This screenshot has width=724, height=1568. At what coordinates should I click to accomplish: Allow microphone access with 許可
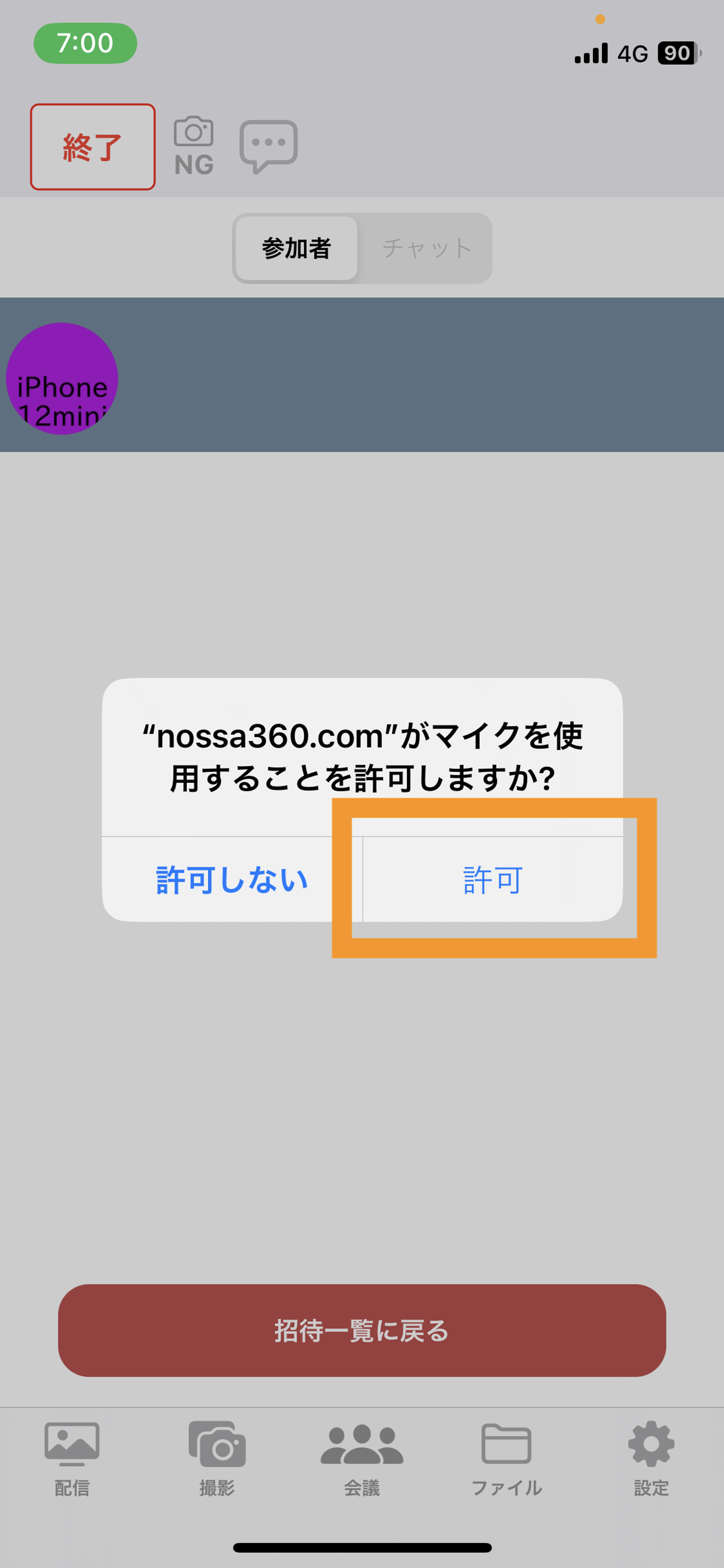pyautogui.click(x=493, y=879)
